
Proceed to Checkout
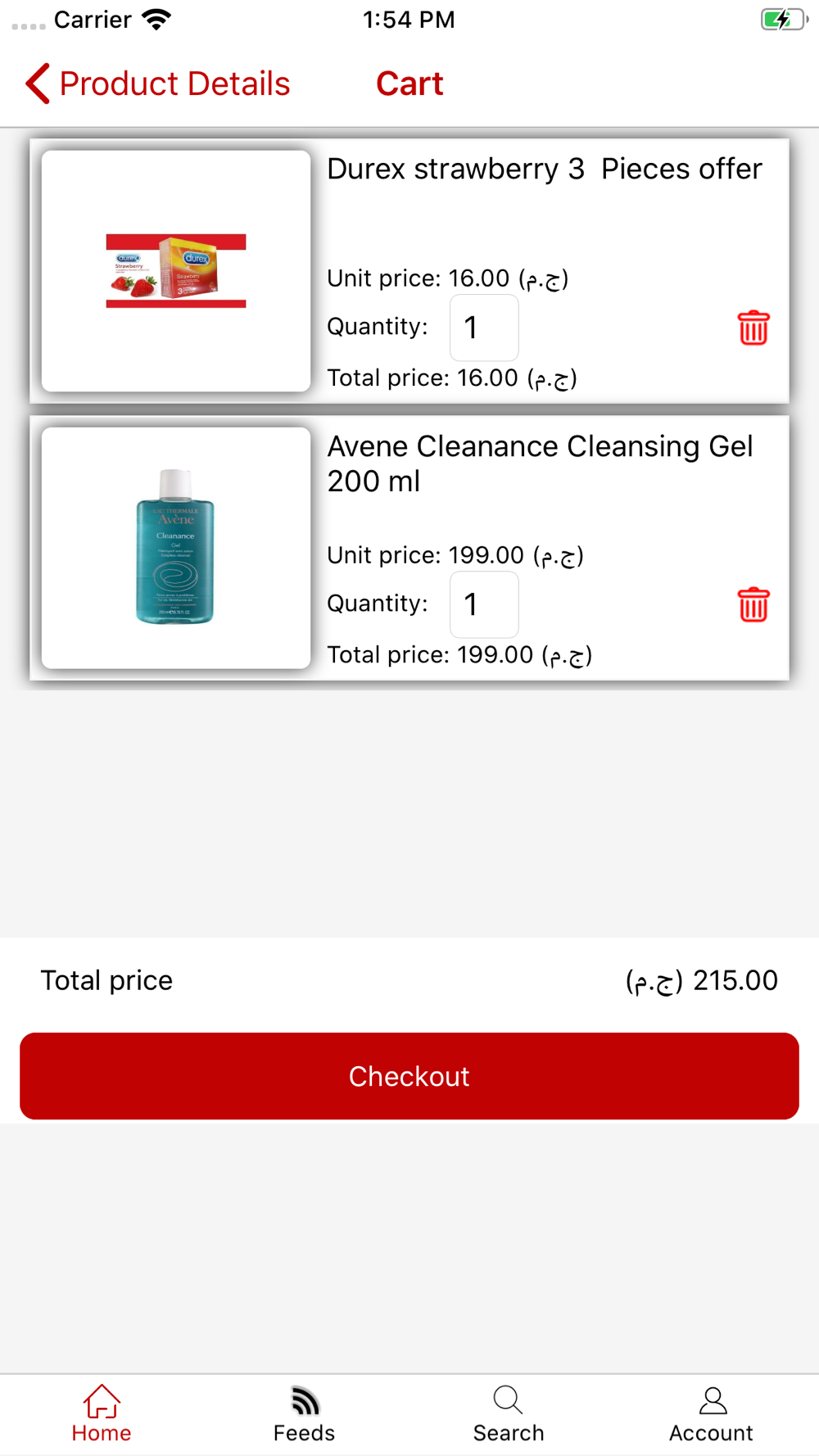[409, 1076]
